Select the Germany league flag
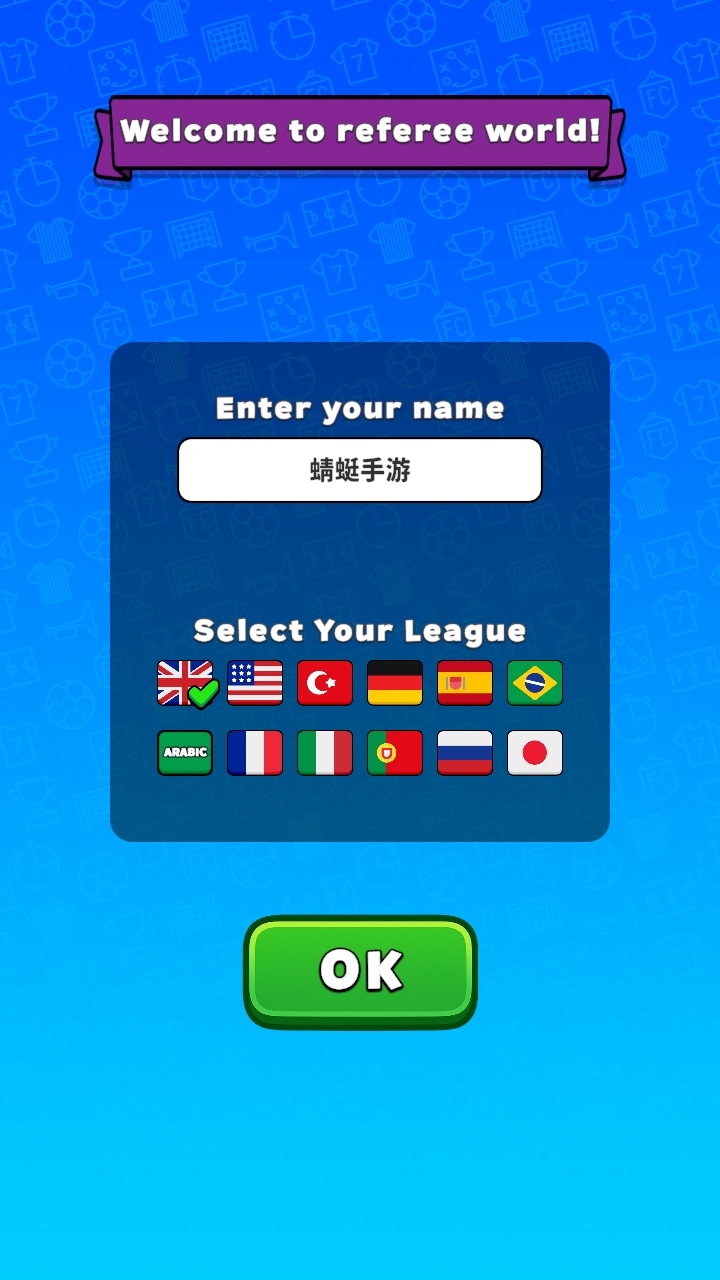Viewport: 720px width, 1280px height. tap(395, 683)
